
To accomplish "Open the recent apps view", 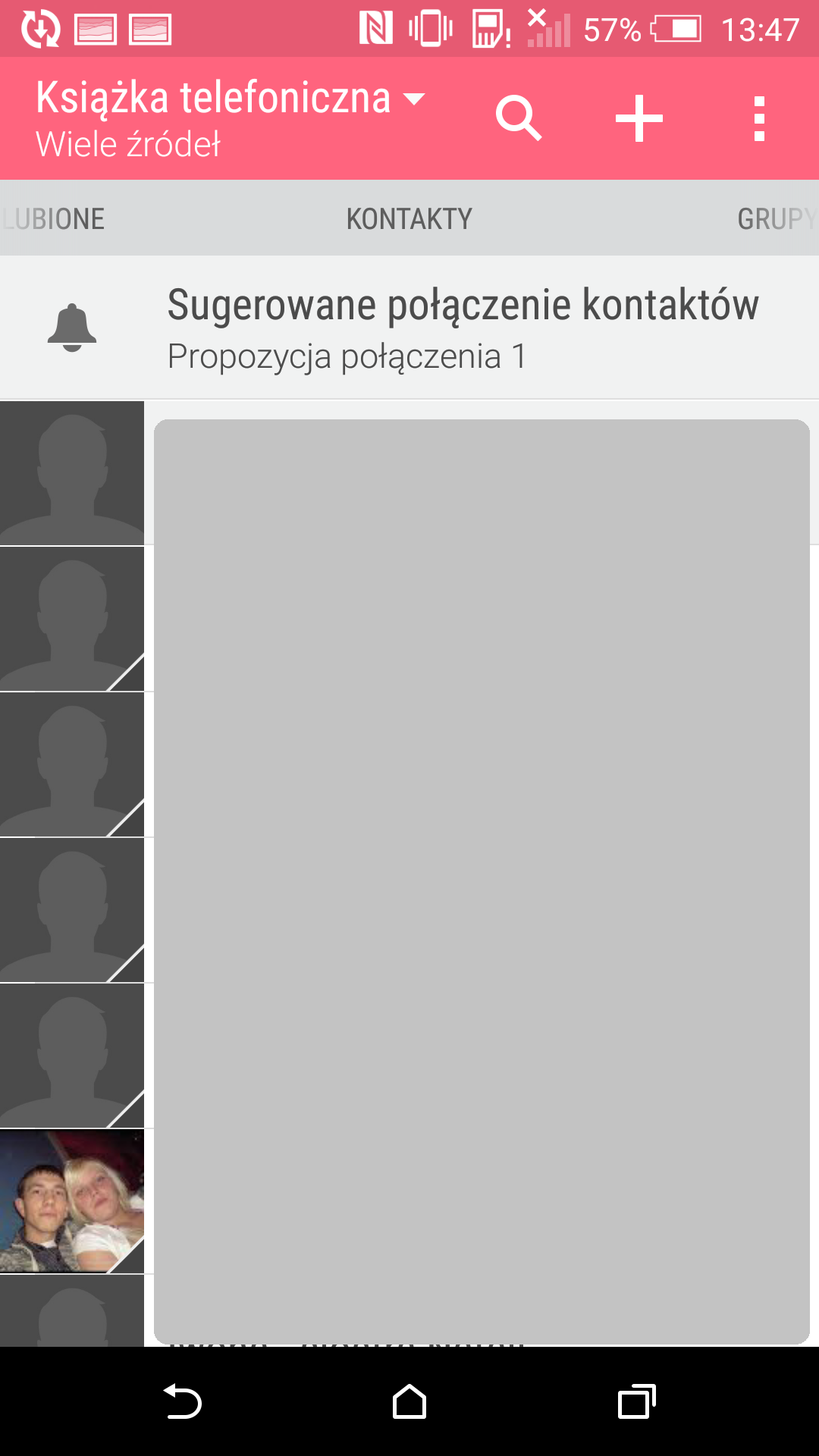I will point(636,1401).
